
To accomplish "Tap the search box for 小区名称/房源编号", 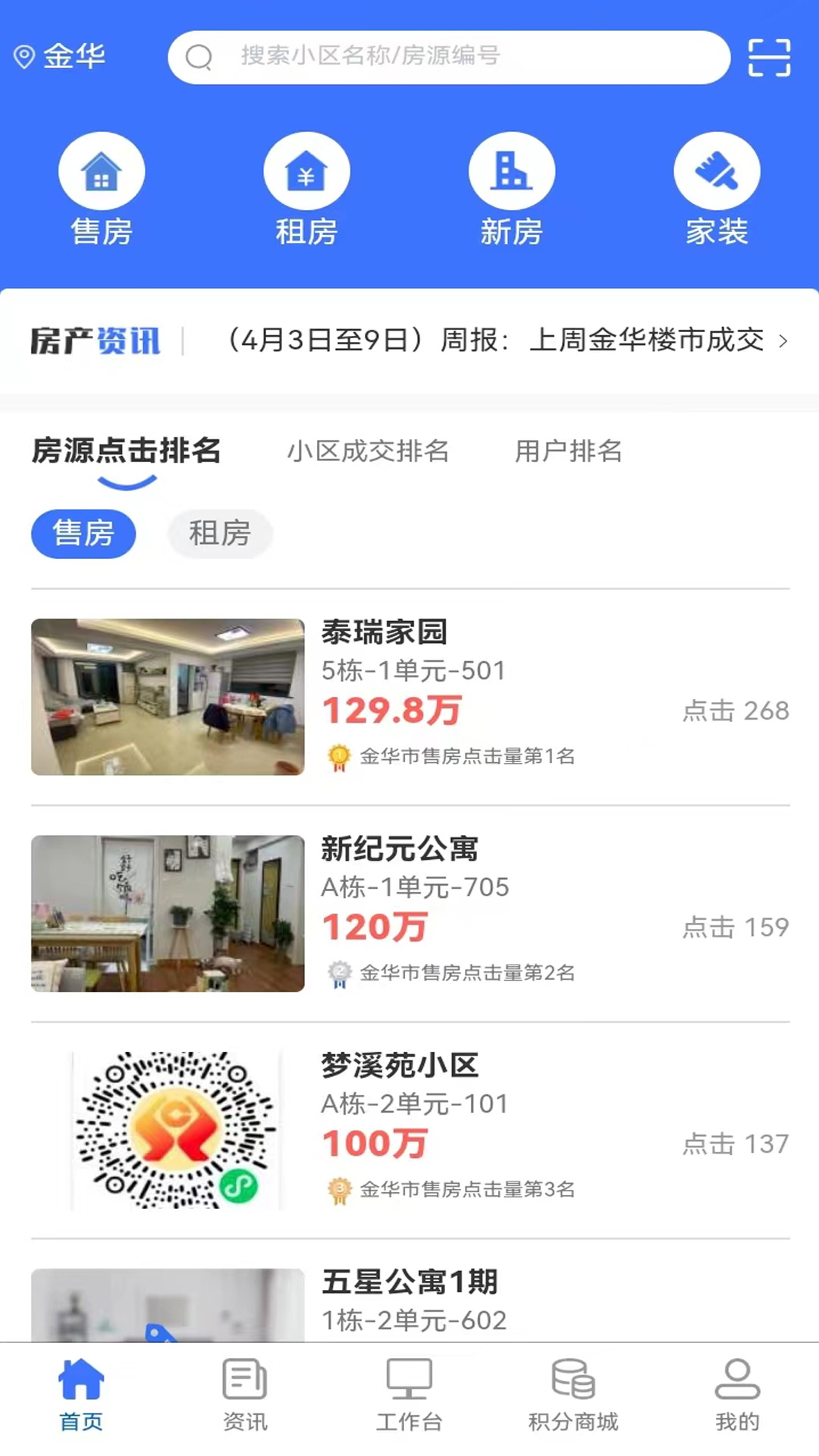I will coord(447,57).
